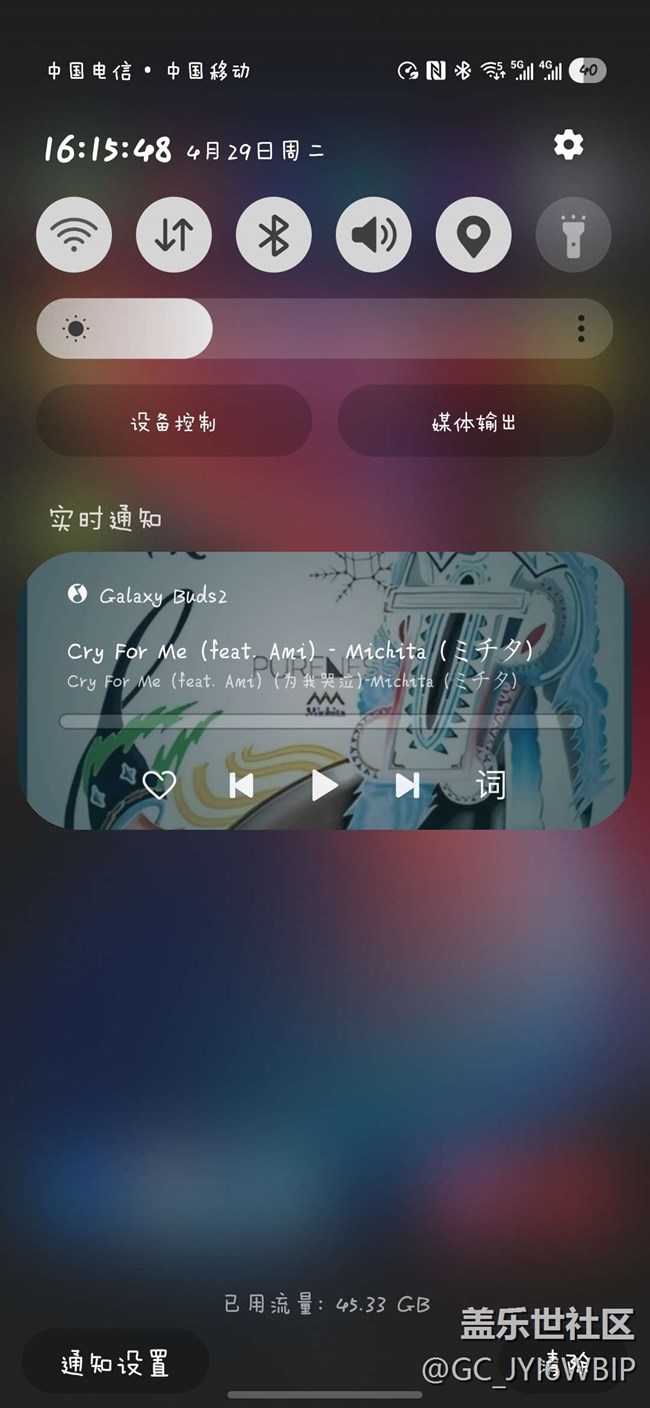The height and width of the screenshot is (1408, 650).
Task: Open 媒体输出 media output
Action: coord(475,422)
